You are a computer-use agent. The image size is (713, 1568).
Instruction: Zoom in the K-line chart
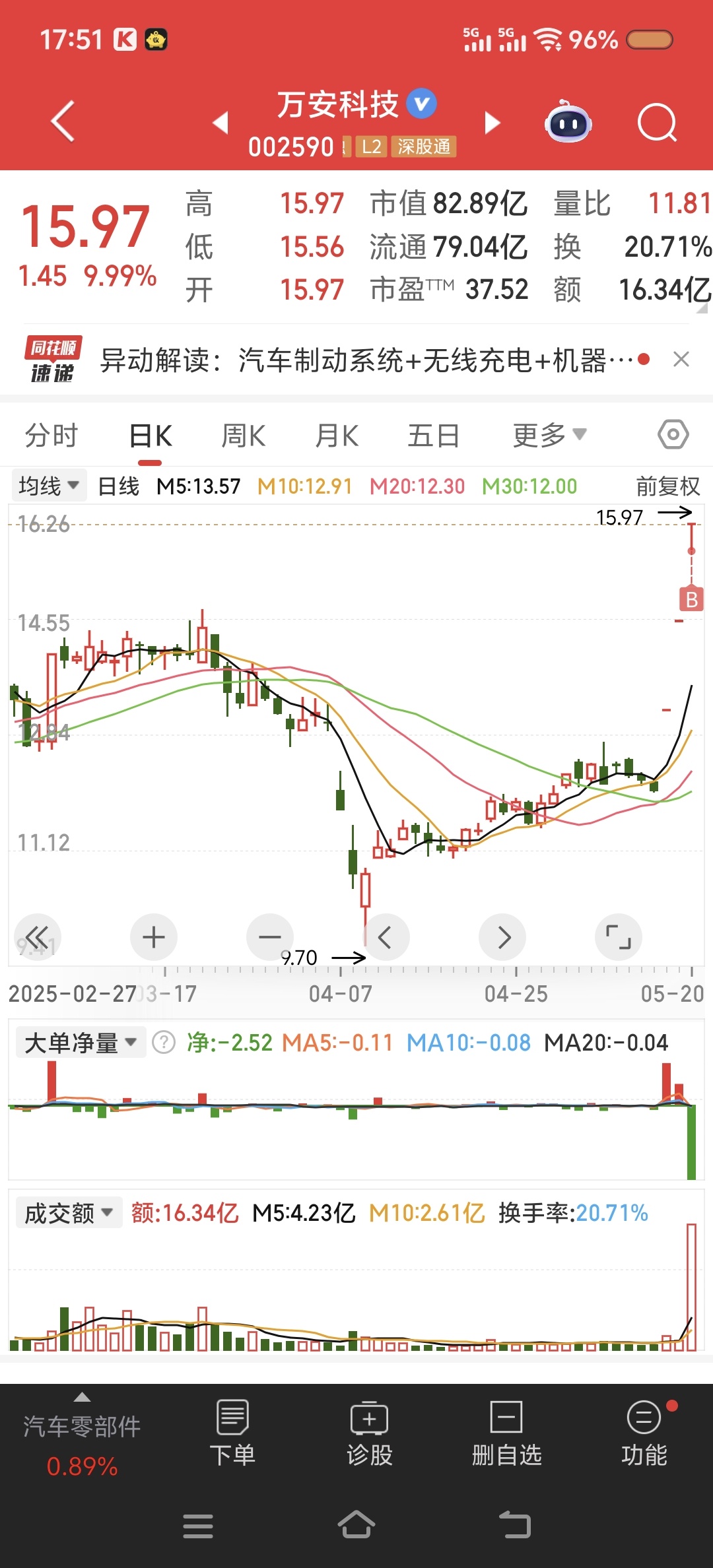[x=154, y=937]
